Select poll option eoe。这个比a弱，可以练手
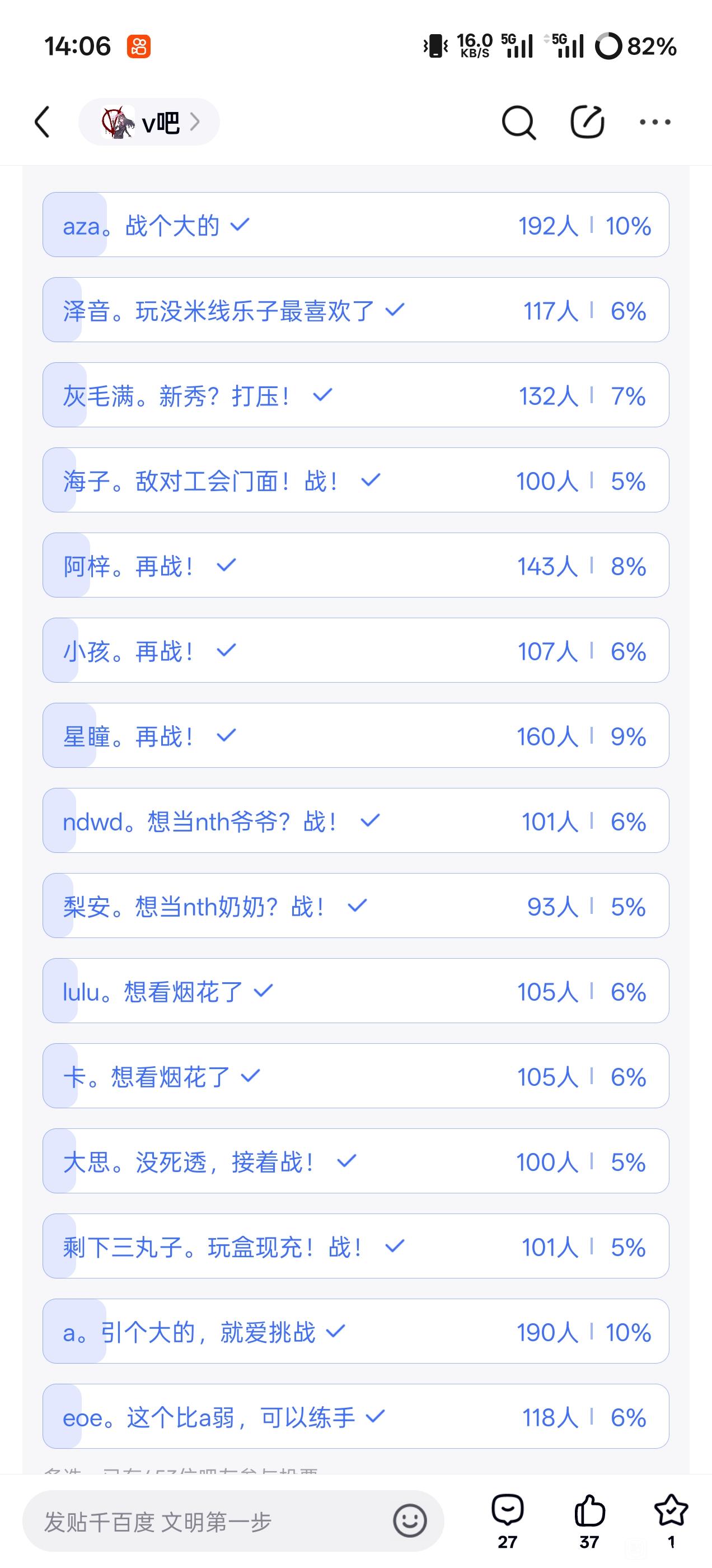 click(355, 1417)
